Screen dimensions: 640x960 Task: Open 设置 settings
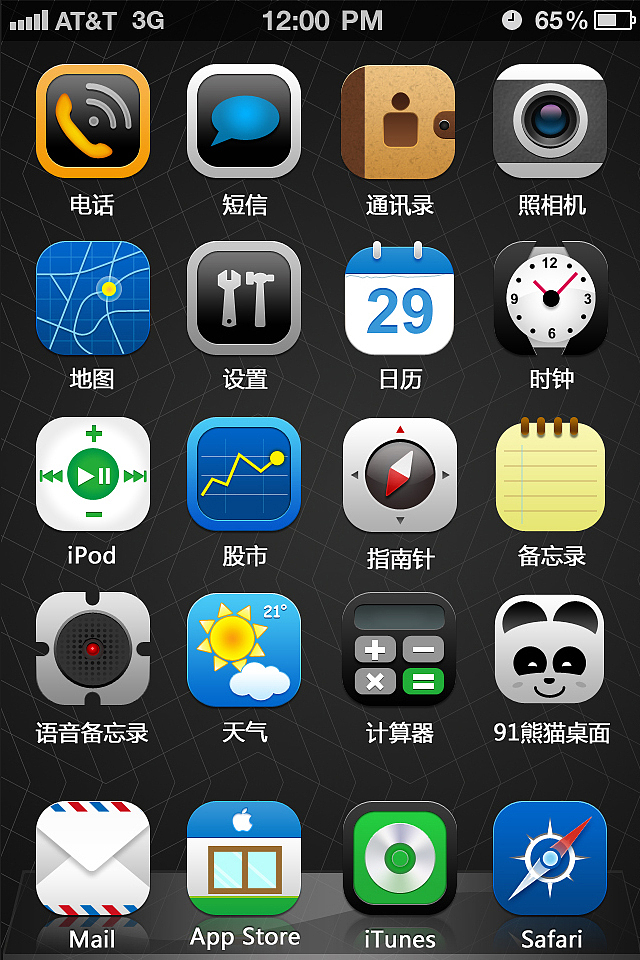pos(244,298)
